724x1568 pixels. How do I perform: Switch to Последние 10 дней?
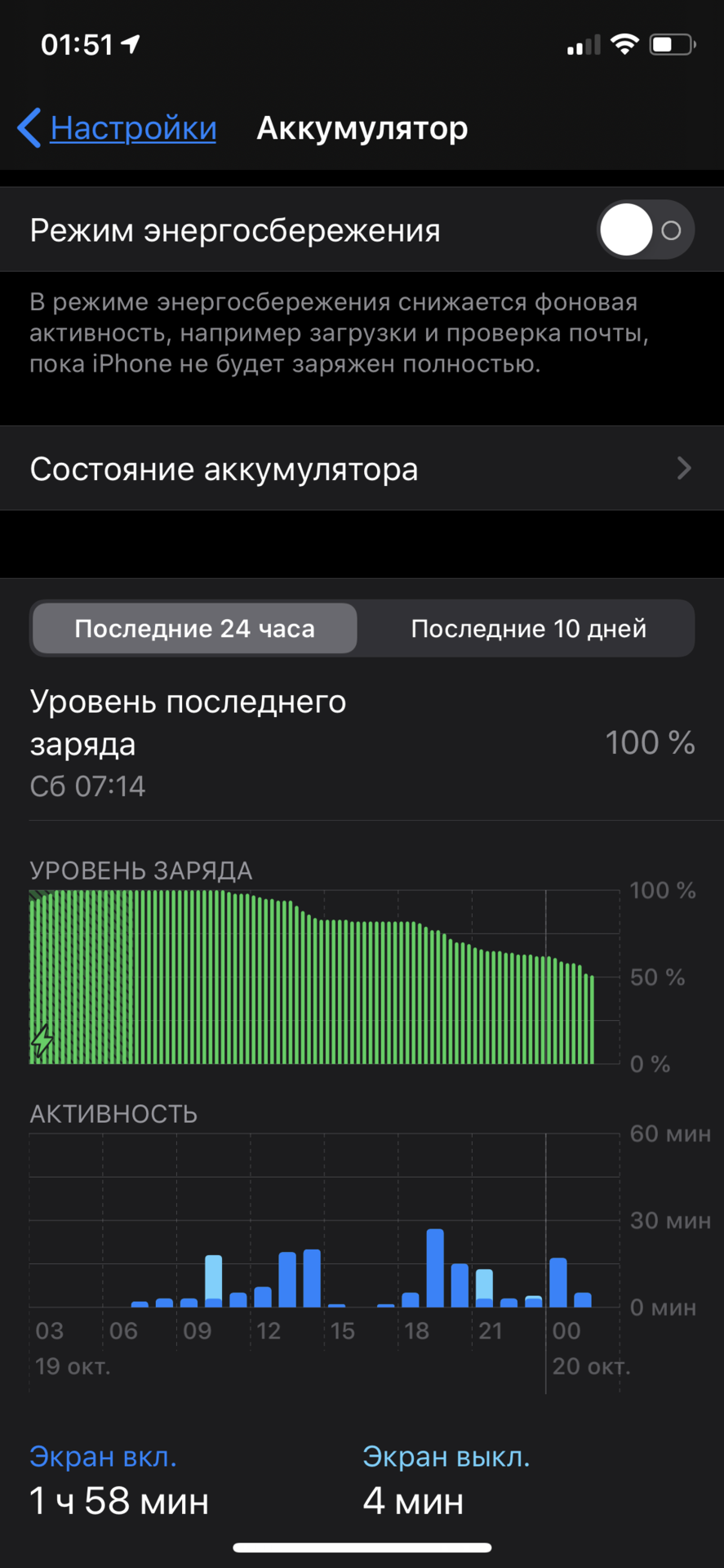(x=528, y=628)
